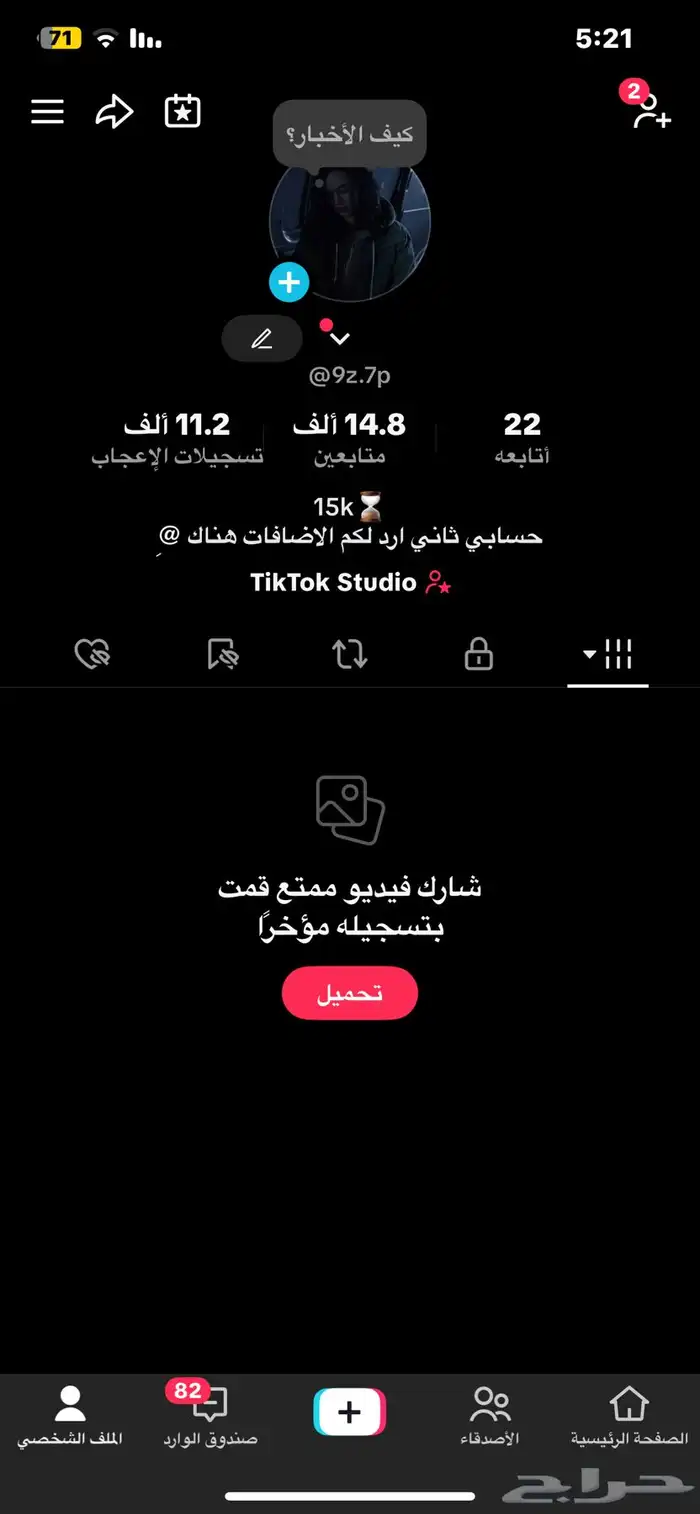View the 11.2 ألف likes count

[177, 438]
